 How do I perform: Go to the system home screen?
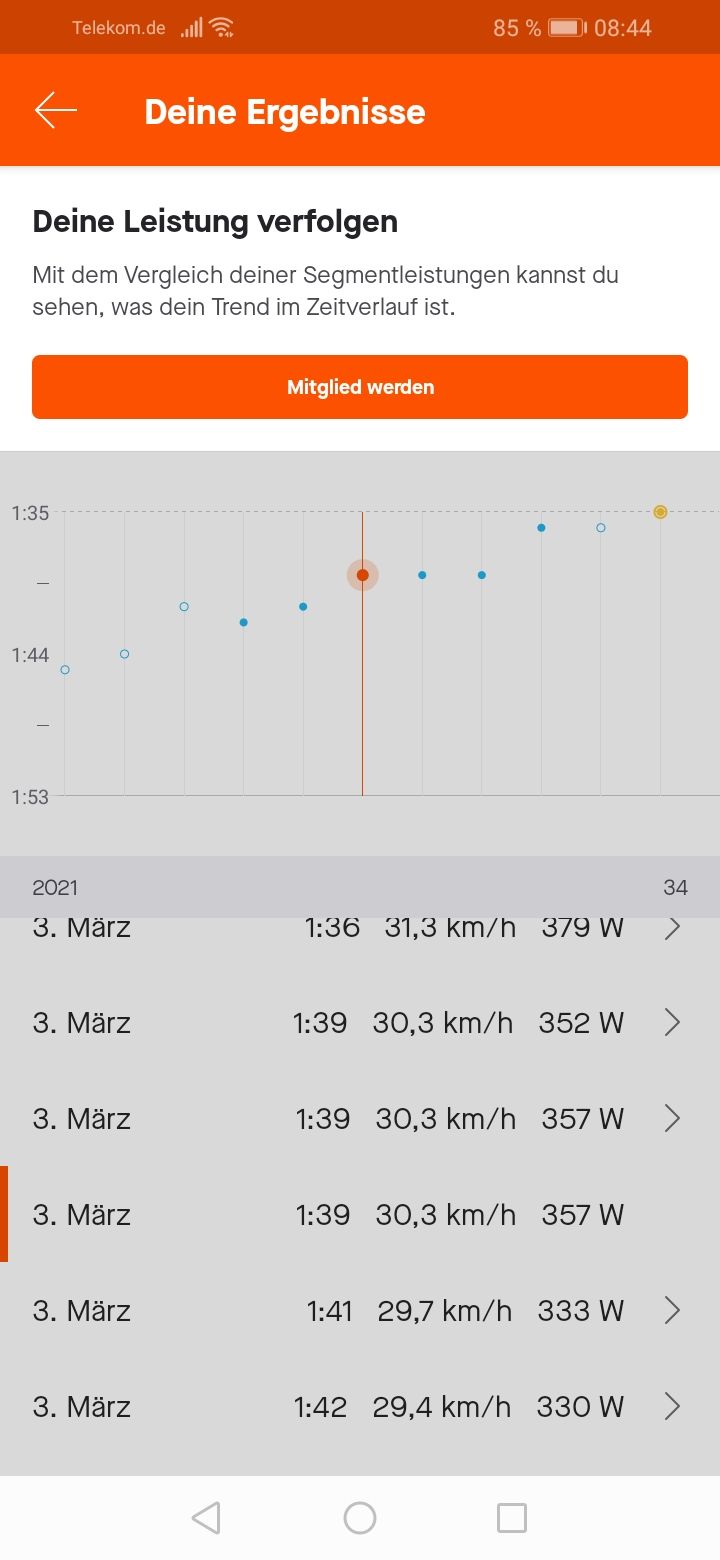point(360,1518)
